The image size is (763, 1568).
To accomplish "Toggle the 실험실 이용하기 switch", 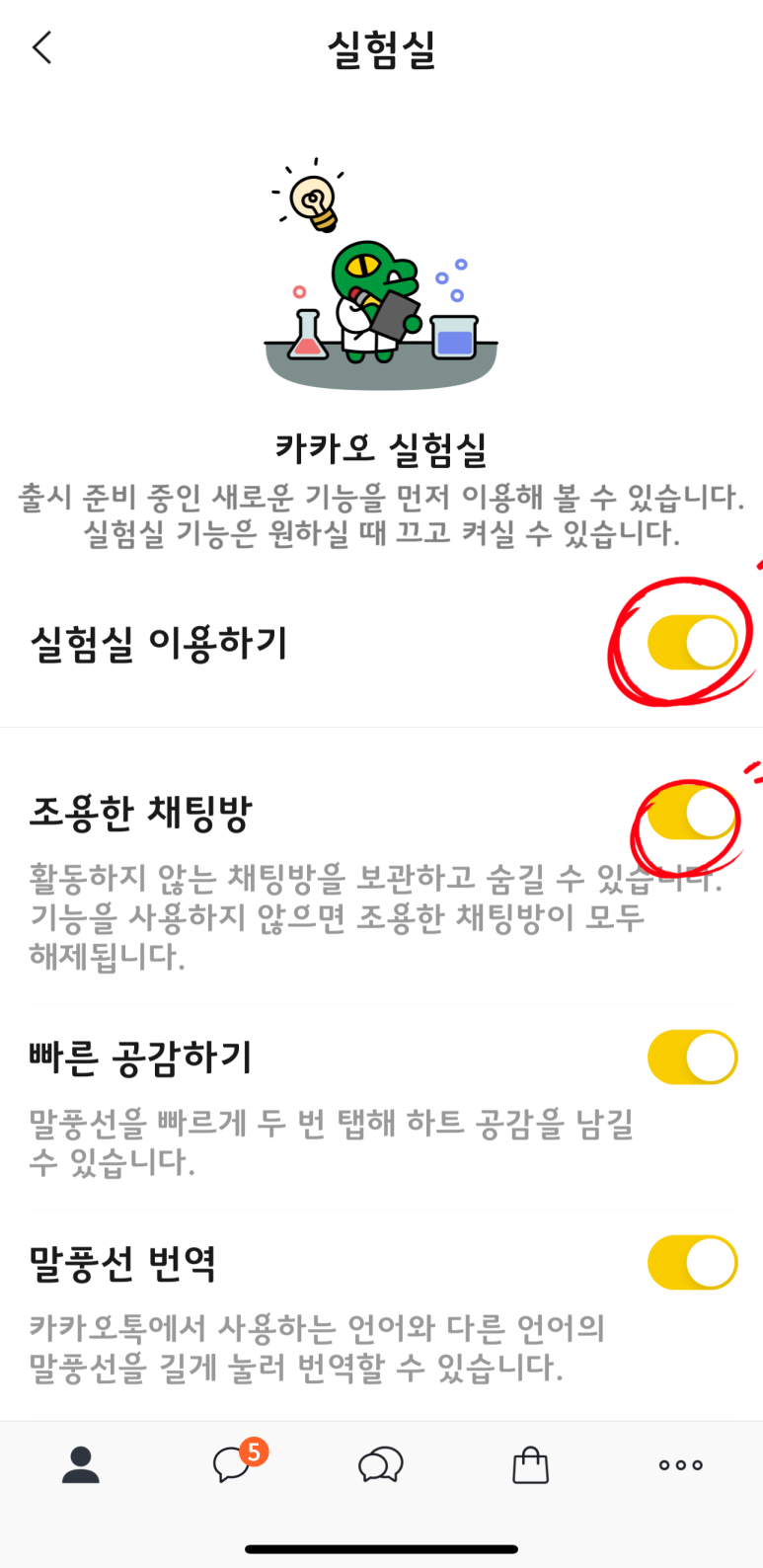I will (x=692, y=643).
